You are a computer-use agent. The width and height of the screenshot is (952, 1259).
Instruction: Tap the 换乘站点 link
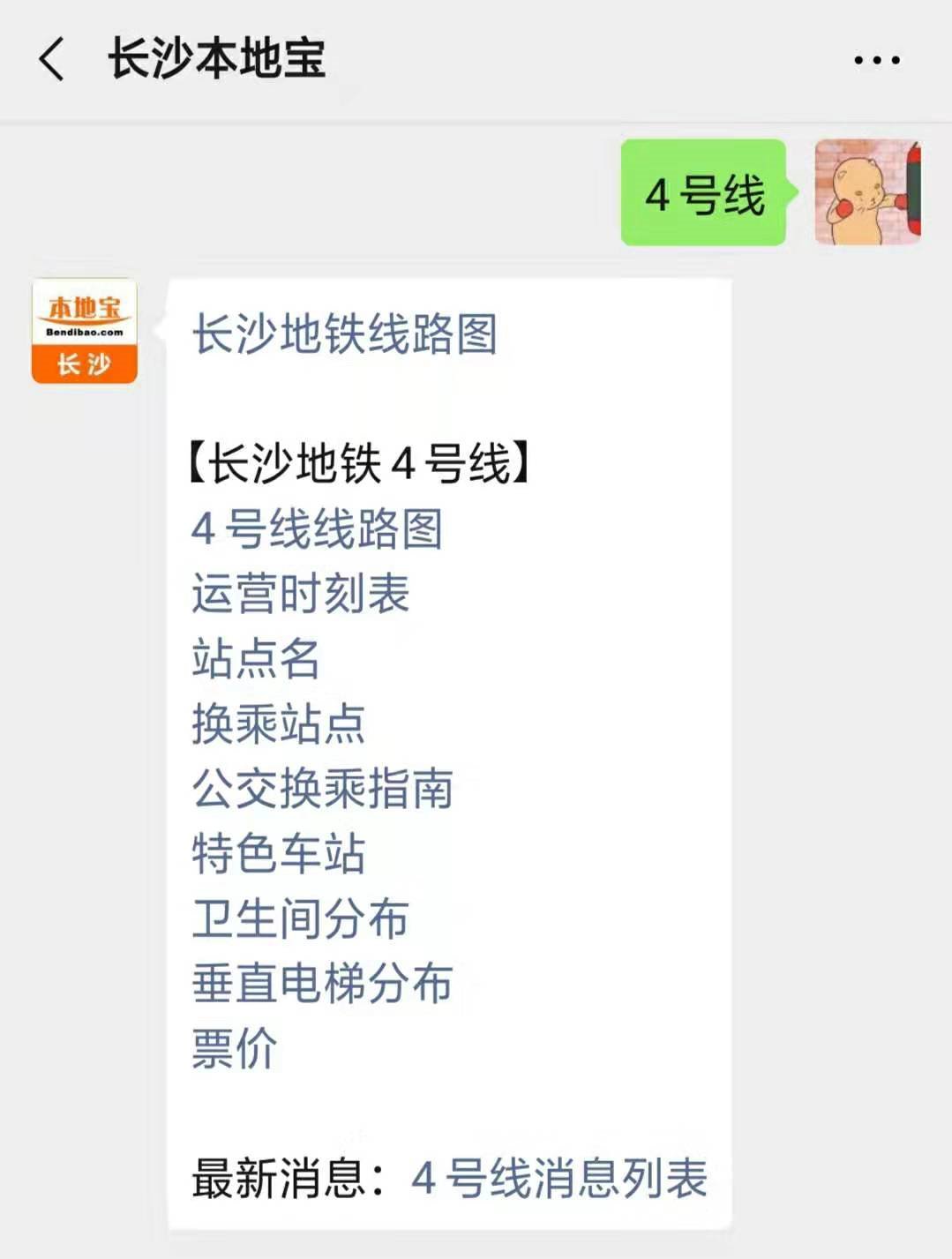pyautogui.click(x=278, y=724)
